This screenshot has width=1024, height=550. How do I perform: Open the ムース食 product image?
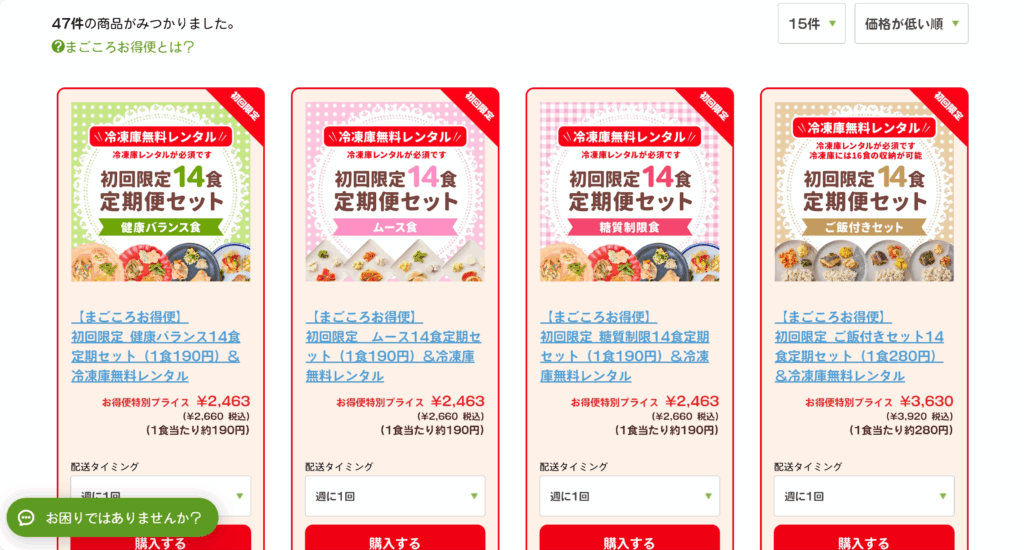click(395, 191)
